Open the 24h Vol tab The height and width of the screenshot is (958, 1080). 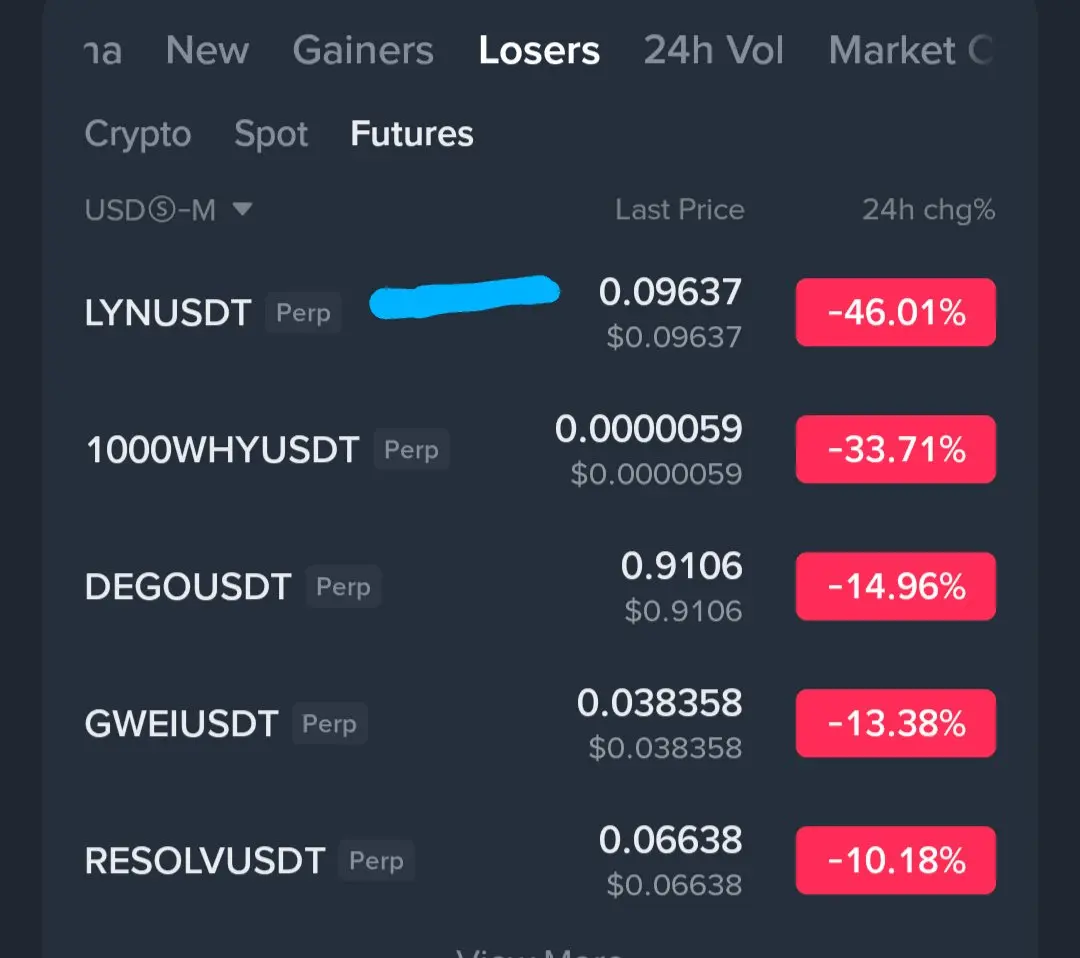[714, 50]
